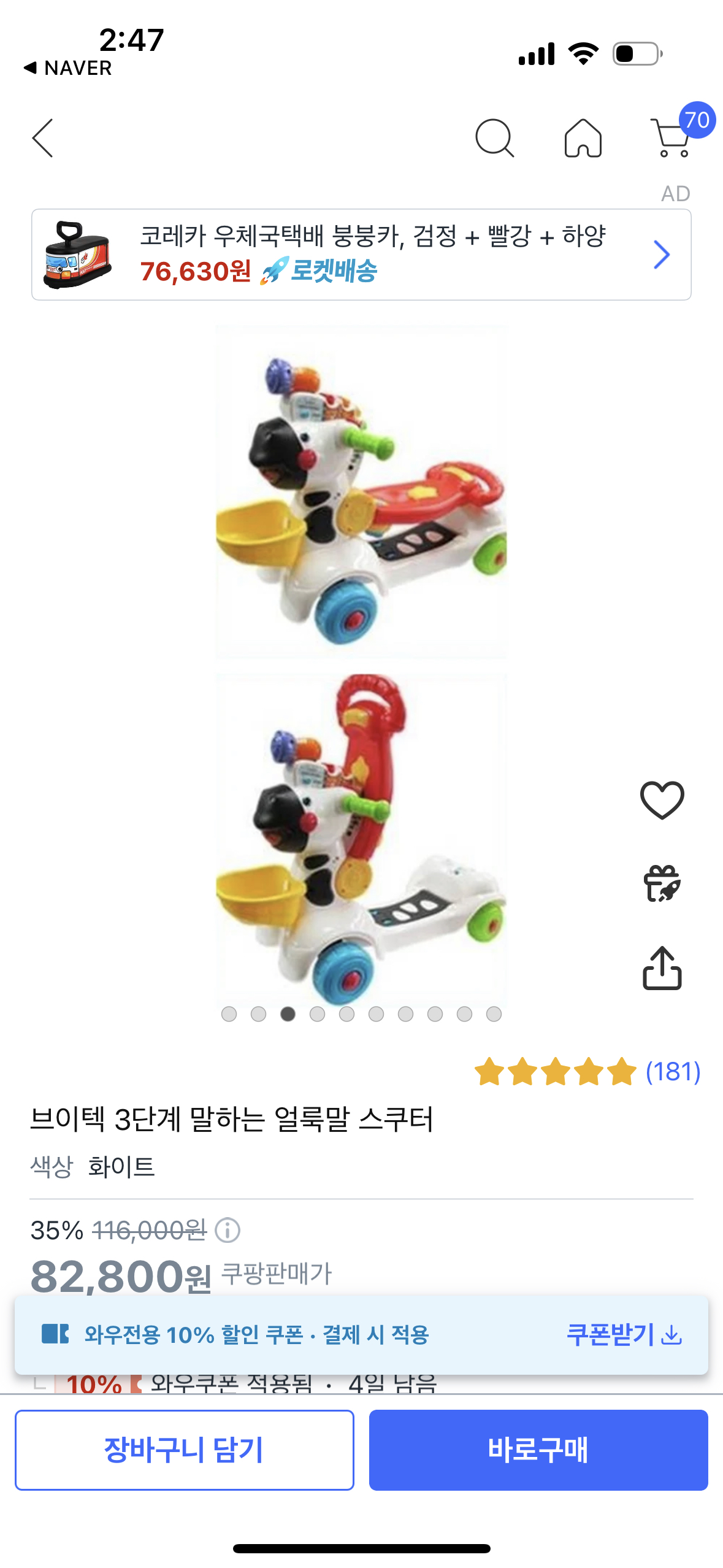
Task: Add item to cart with 장바구니 담기
Action: tap(184, 1450)
